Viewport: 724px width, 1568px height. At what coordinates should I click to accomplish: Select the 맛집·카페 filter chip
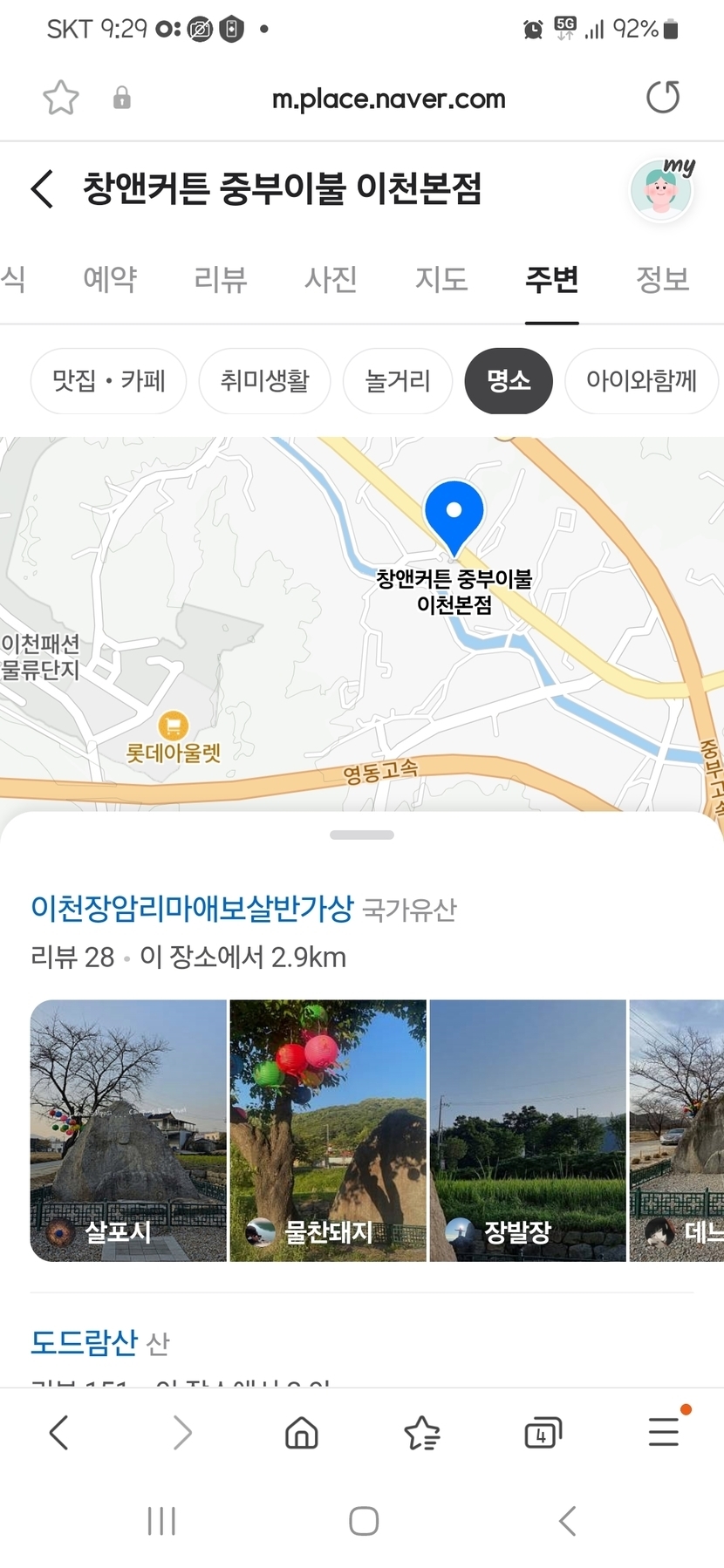(109, 381)
